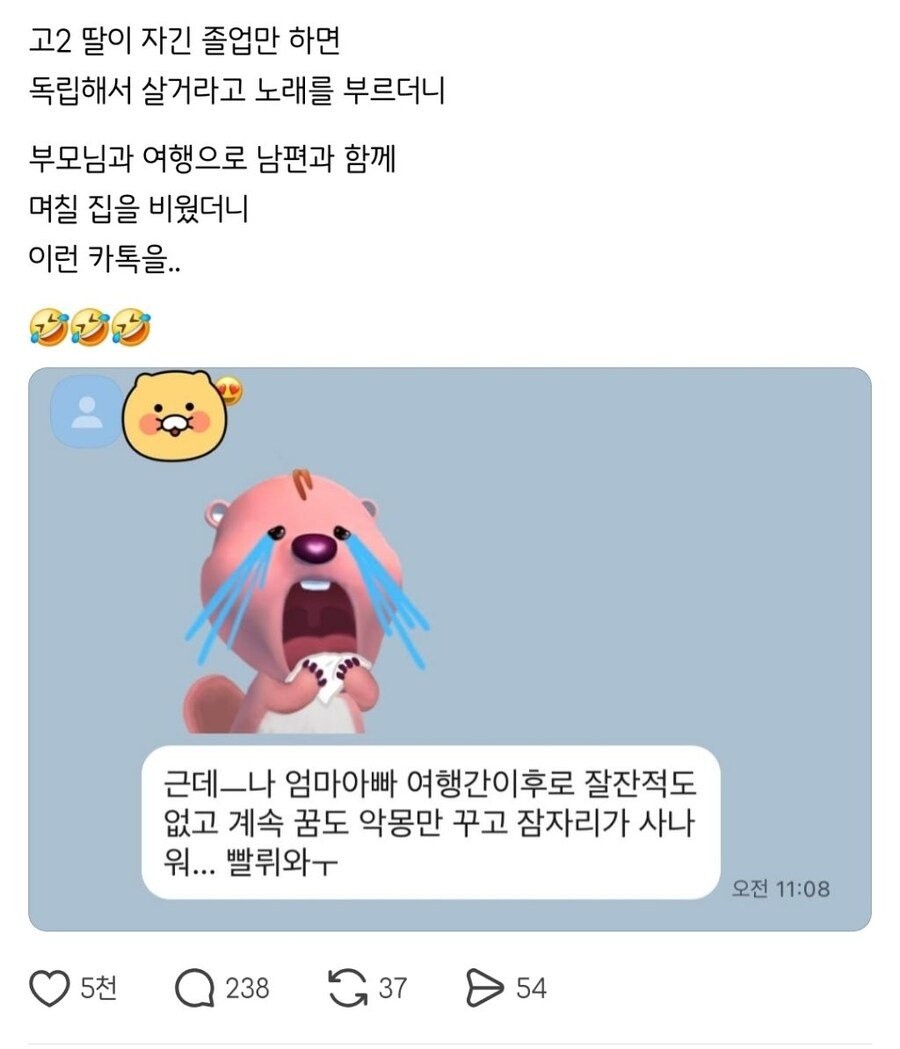Share the post via the send icon
The image size is (900, 1049).
coord(485,988)
